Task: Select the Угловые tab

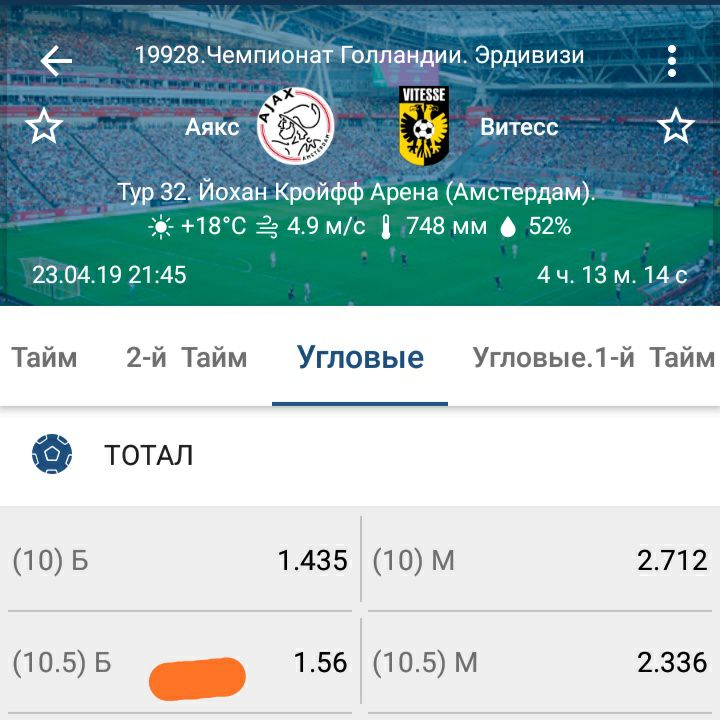Action: (360, 358)
